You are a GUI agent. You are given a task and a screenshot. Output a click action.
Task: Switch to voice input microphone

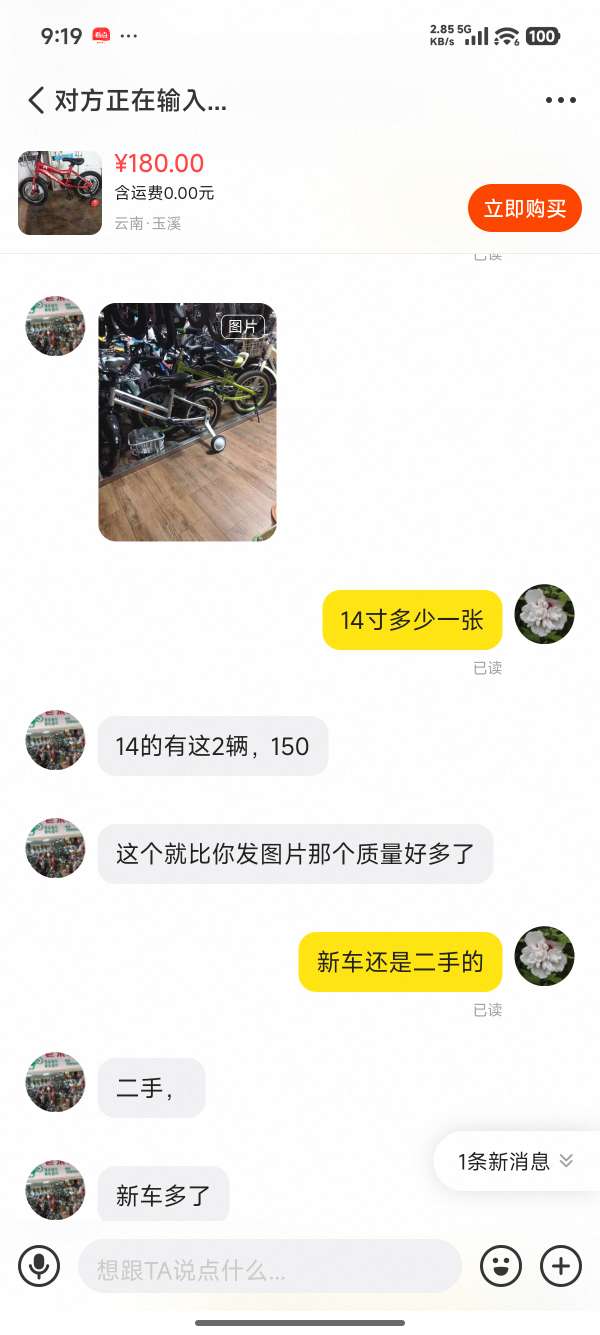pyautogui.click(x=39, y=1266)
